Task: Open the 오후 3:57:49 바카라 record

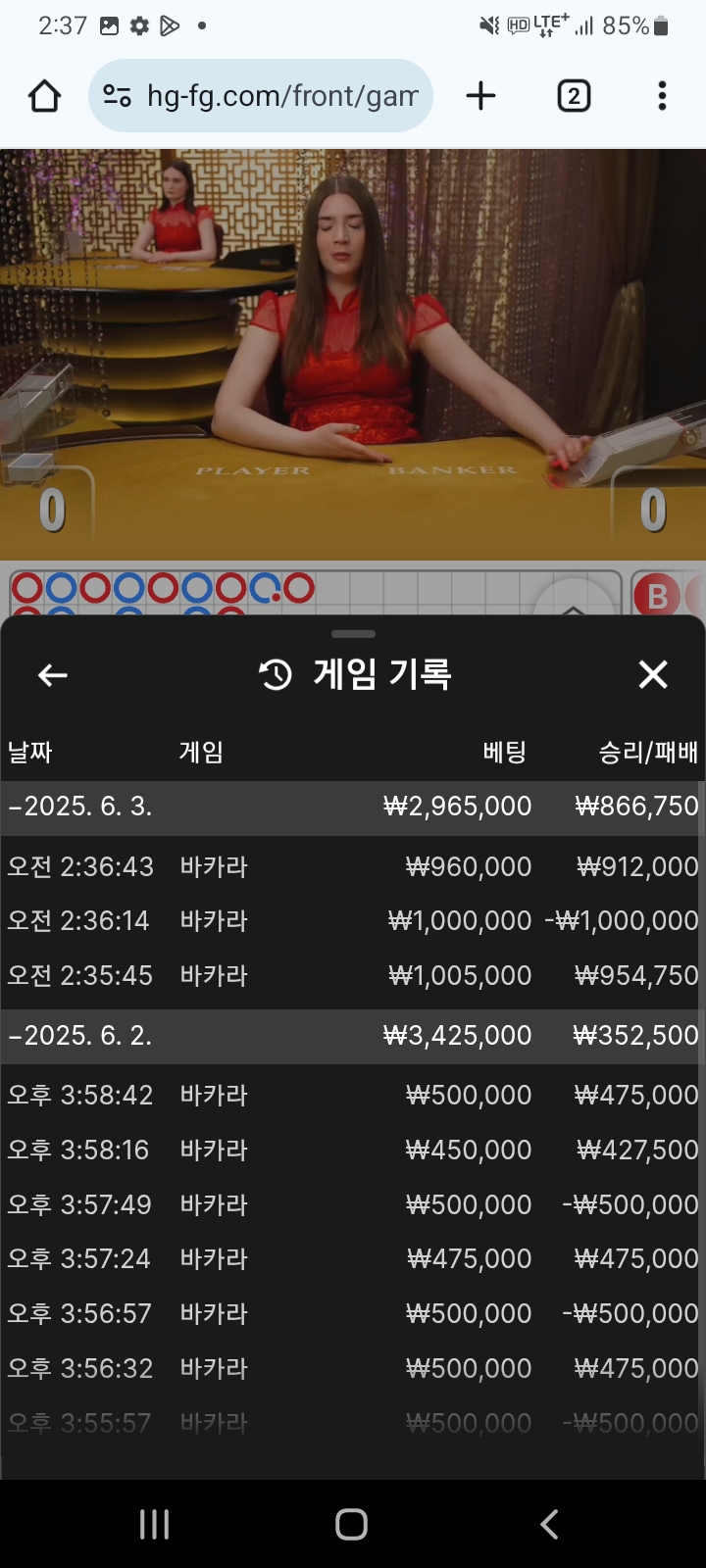Action: click(351, 1205)
